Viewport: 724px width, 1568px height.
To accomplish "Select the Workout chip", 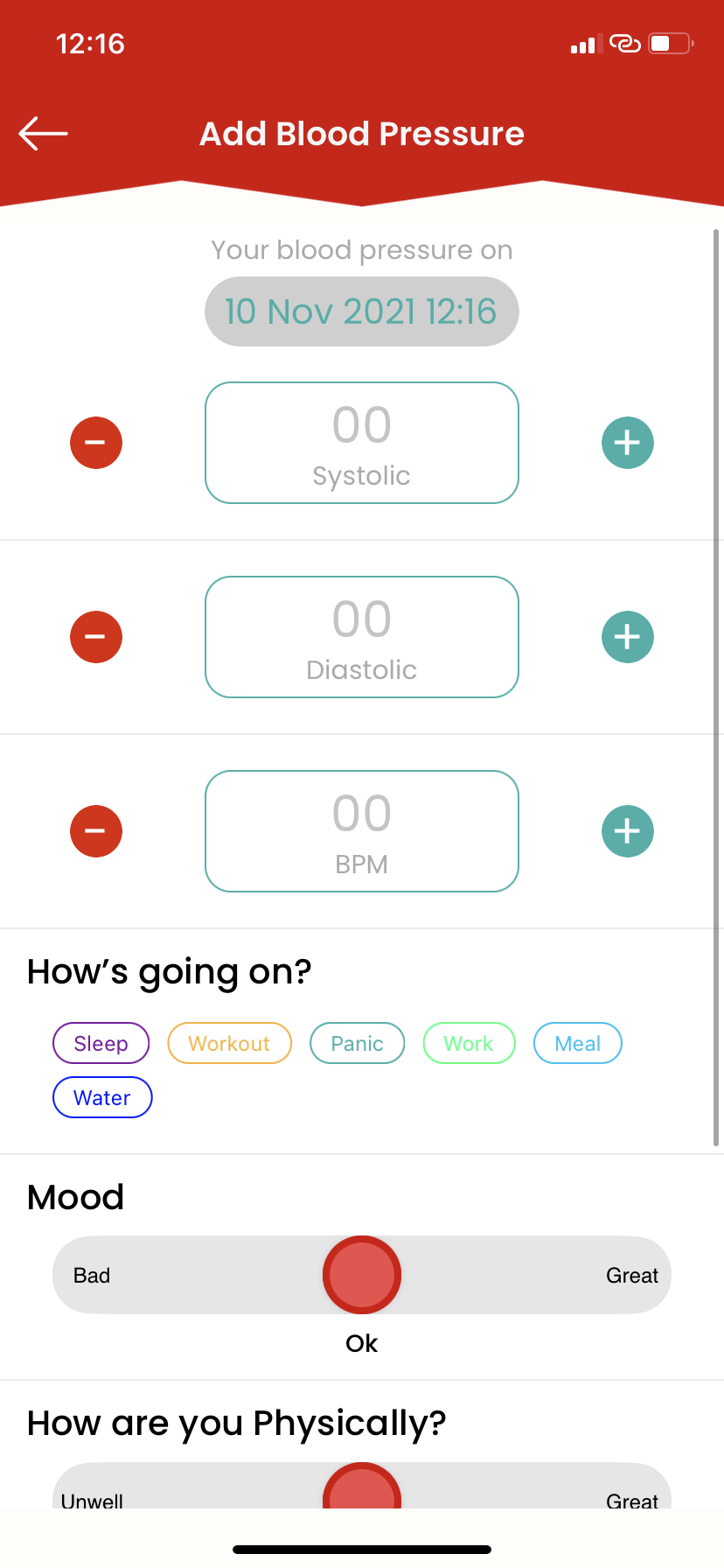I will point(229,1043).
